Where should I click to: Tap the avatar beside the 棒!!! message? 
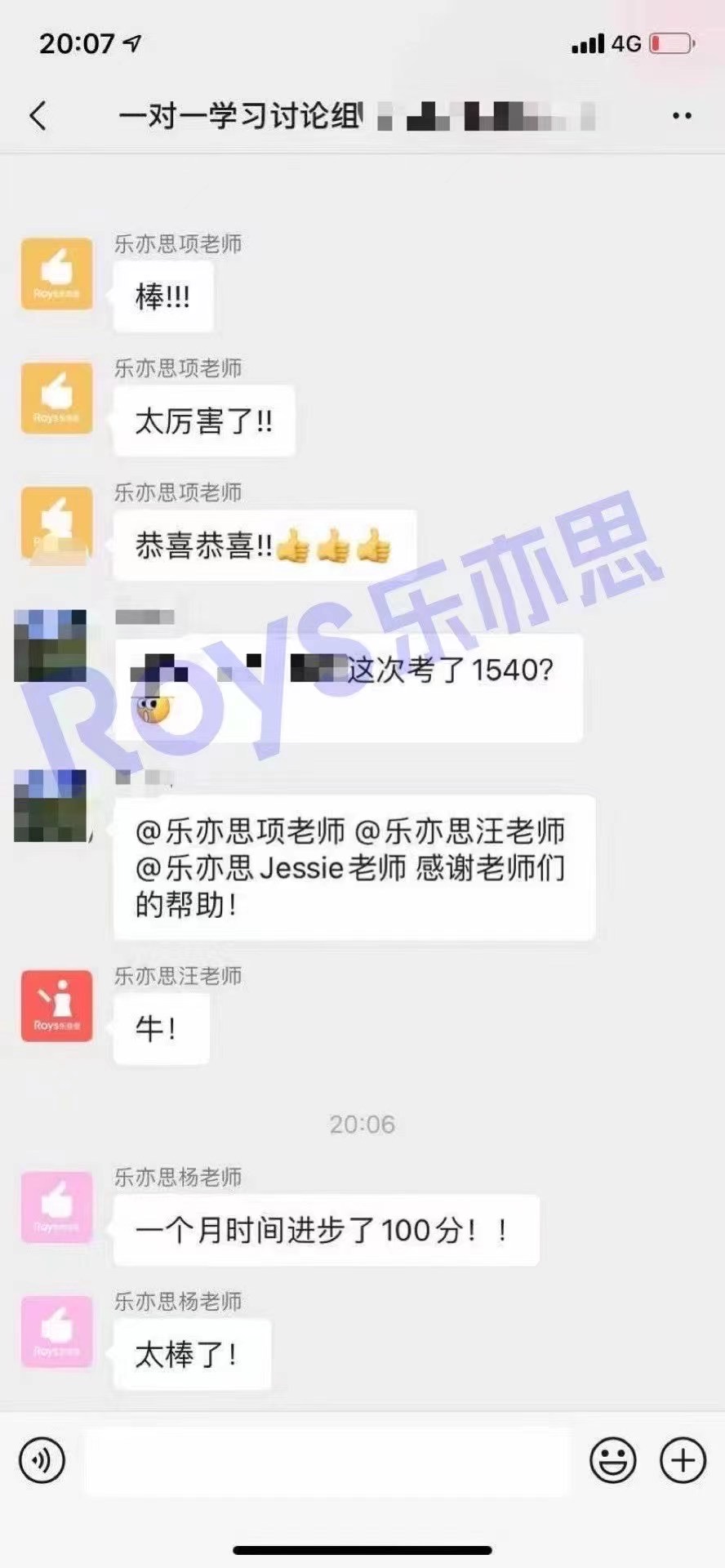click(56, 274)
